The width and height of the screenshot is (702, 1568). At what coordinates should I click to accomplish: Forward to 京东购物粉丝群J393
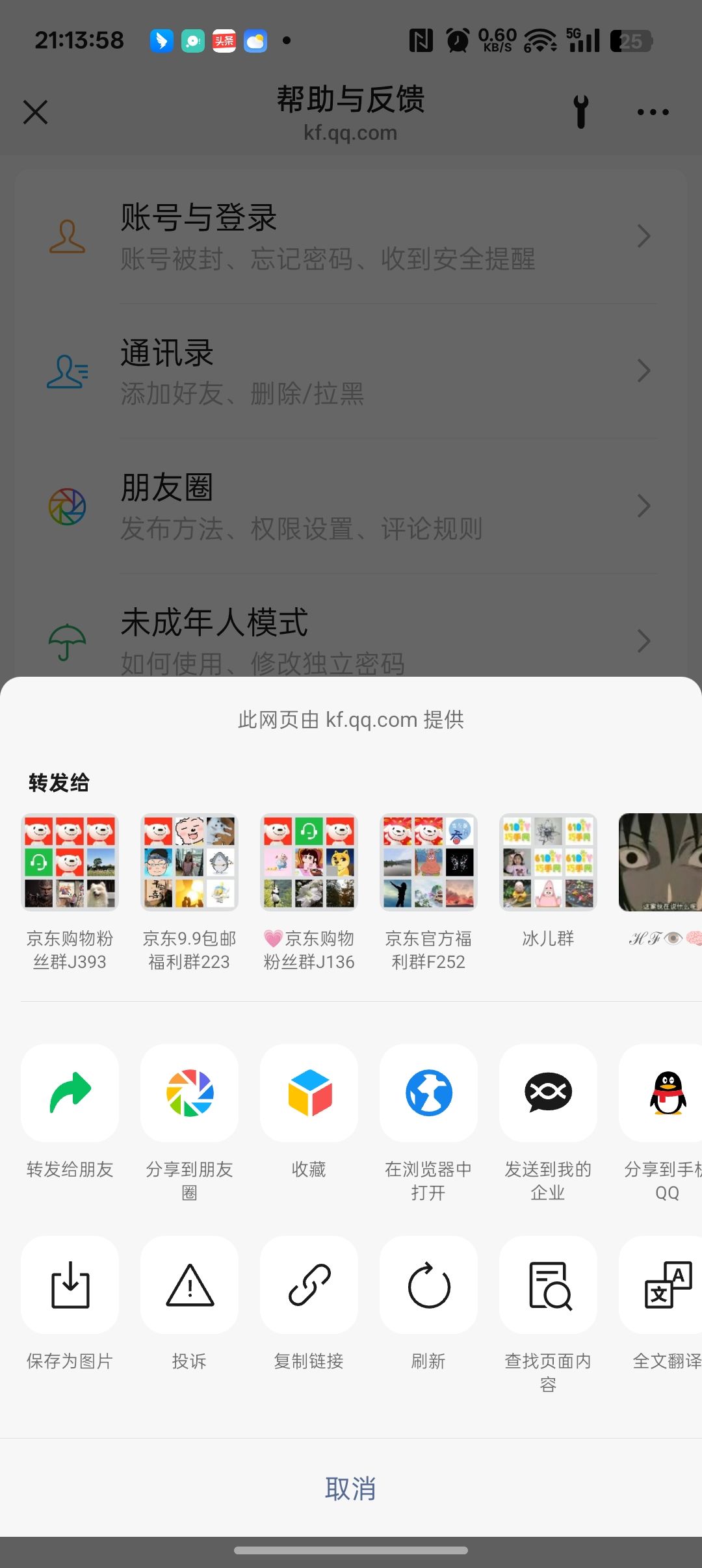click(70, 862)
